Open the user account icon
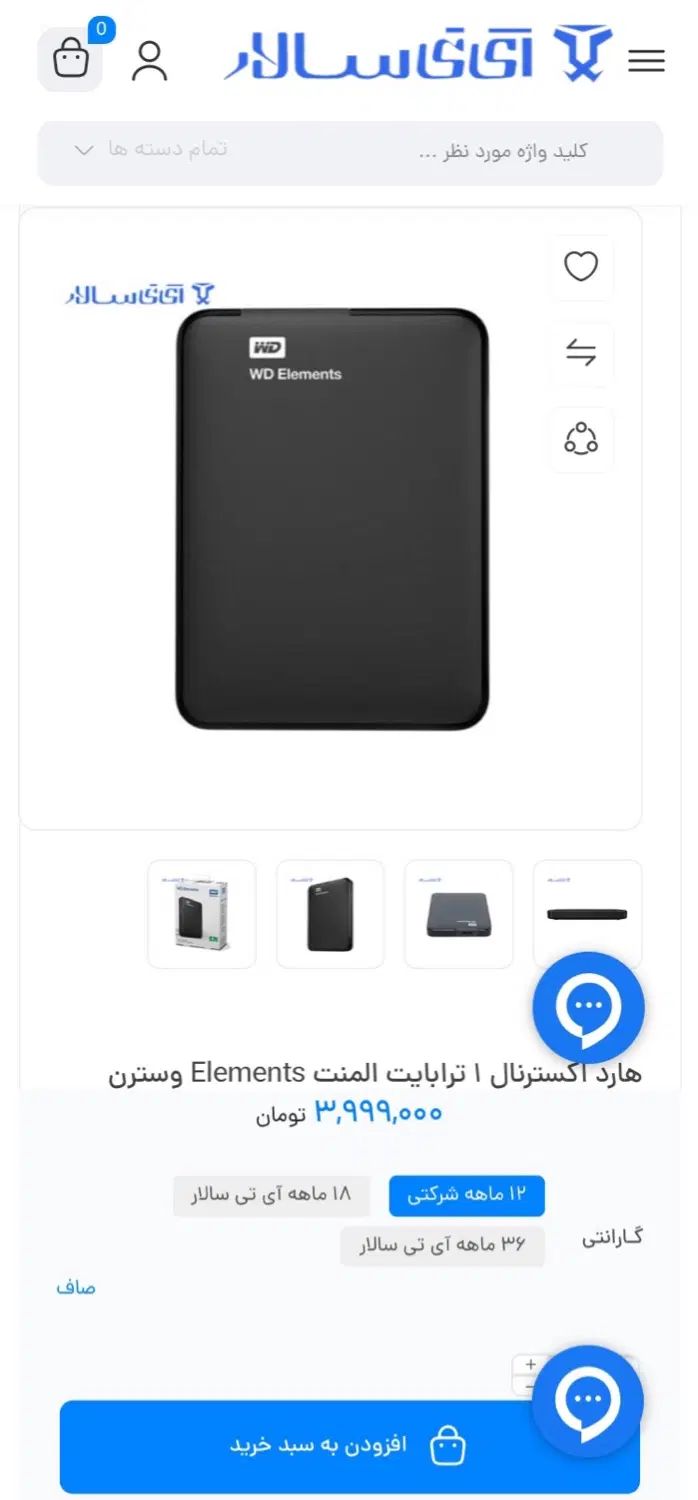 pyautogui.click(x=150, y=61)
